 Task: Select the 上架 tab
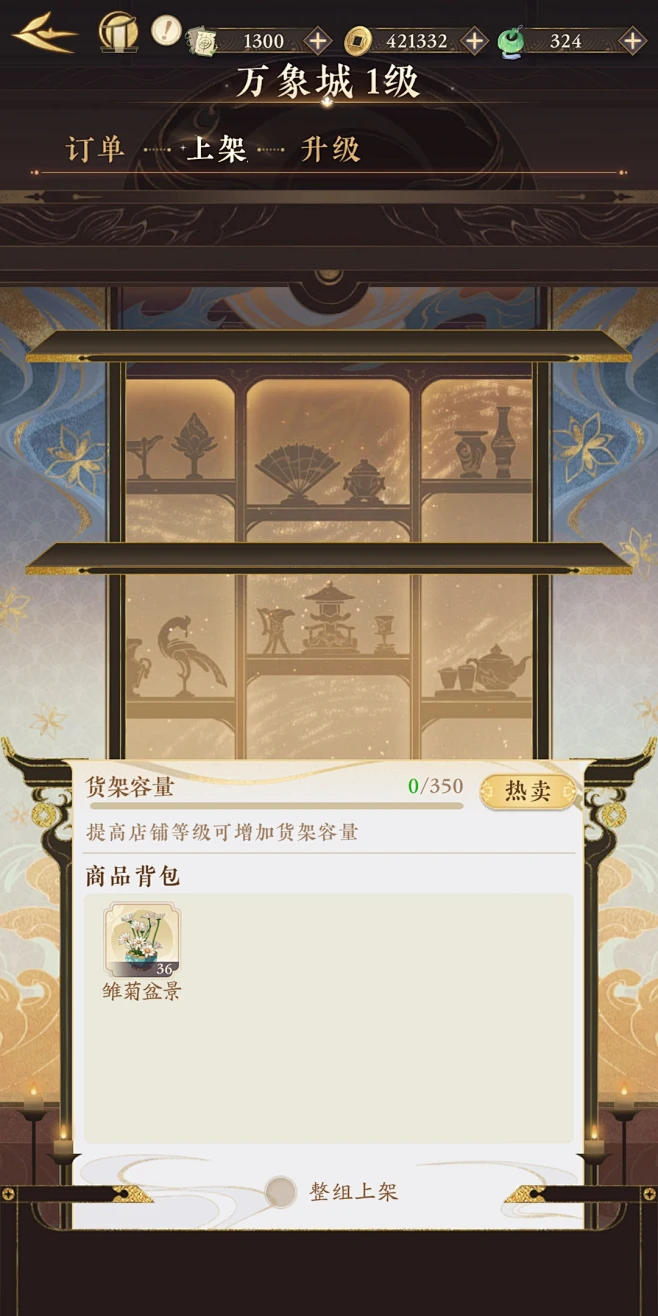[216, 150]
